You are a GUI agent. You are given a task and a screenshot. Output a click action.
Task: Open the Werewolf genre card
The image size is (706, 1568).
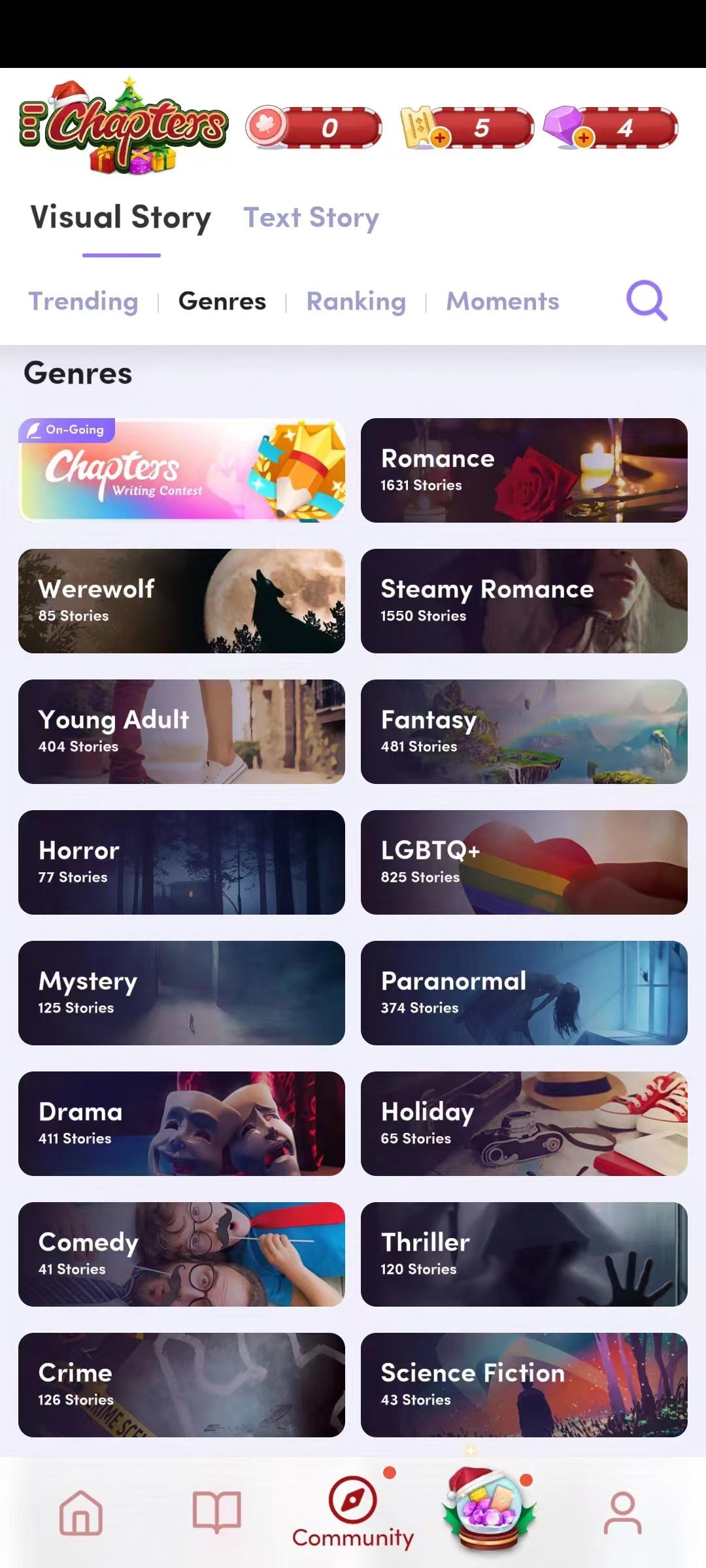tap(182, 601)
